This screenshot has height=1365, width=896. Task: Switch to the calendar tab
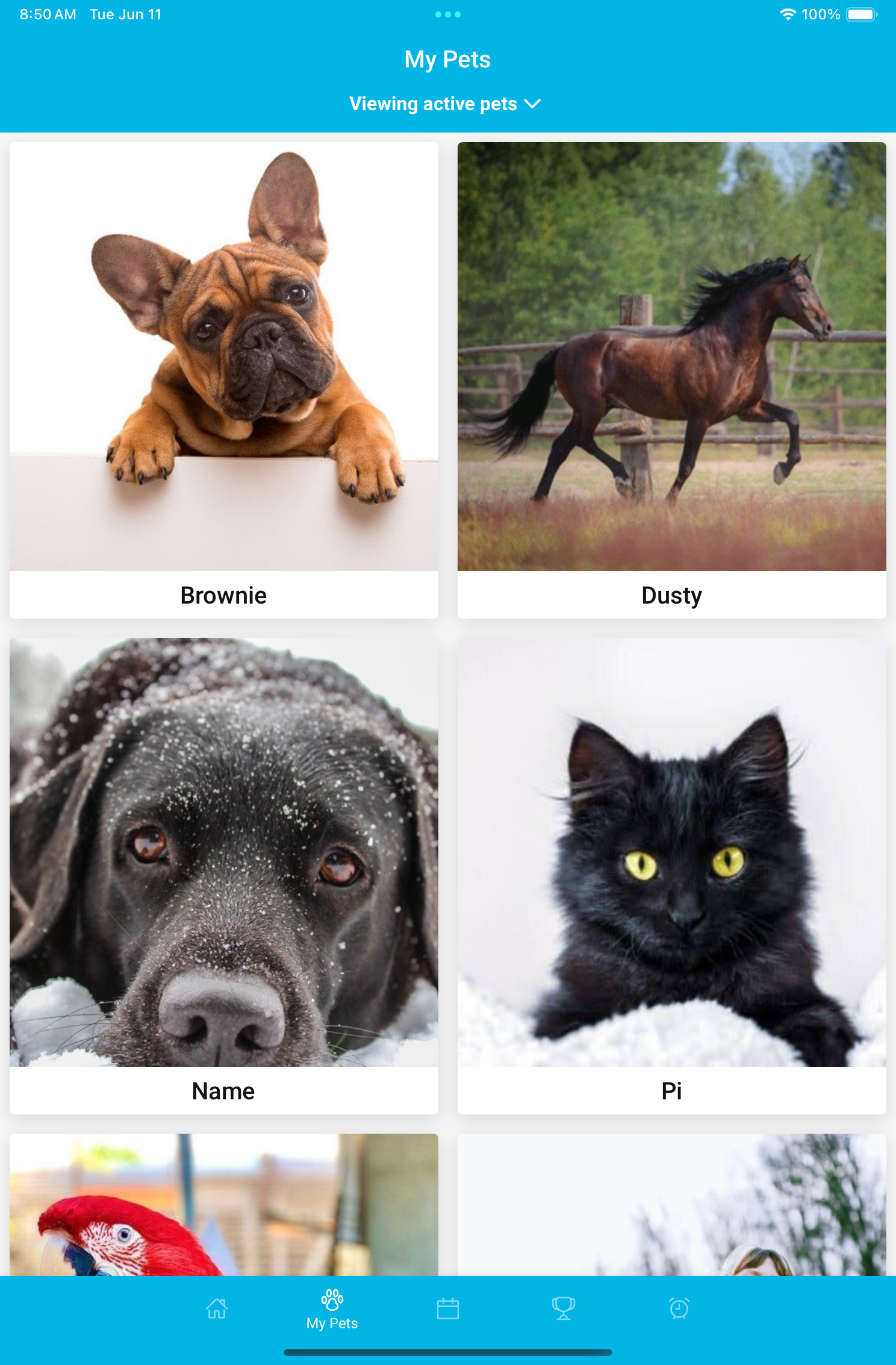[447, 1308]
